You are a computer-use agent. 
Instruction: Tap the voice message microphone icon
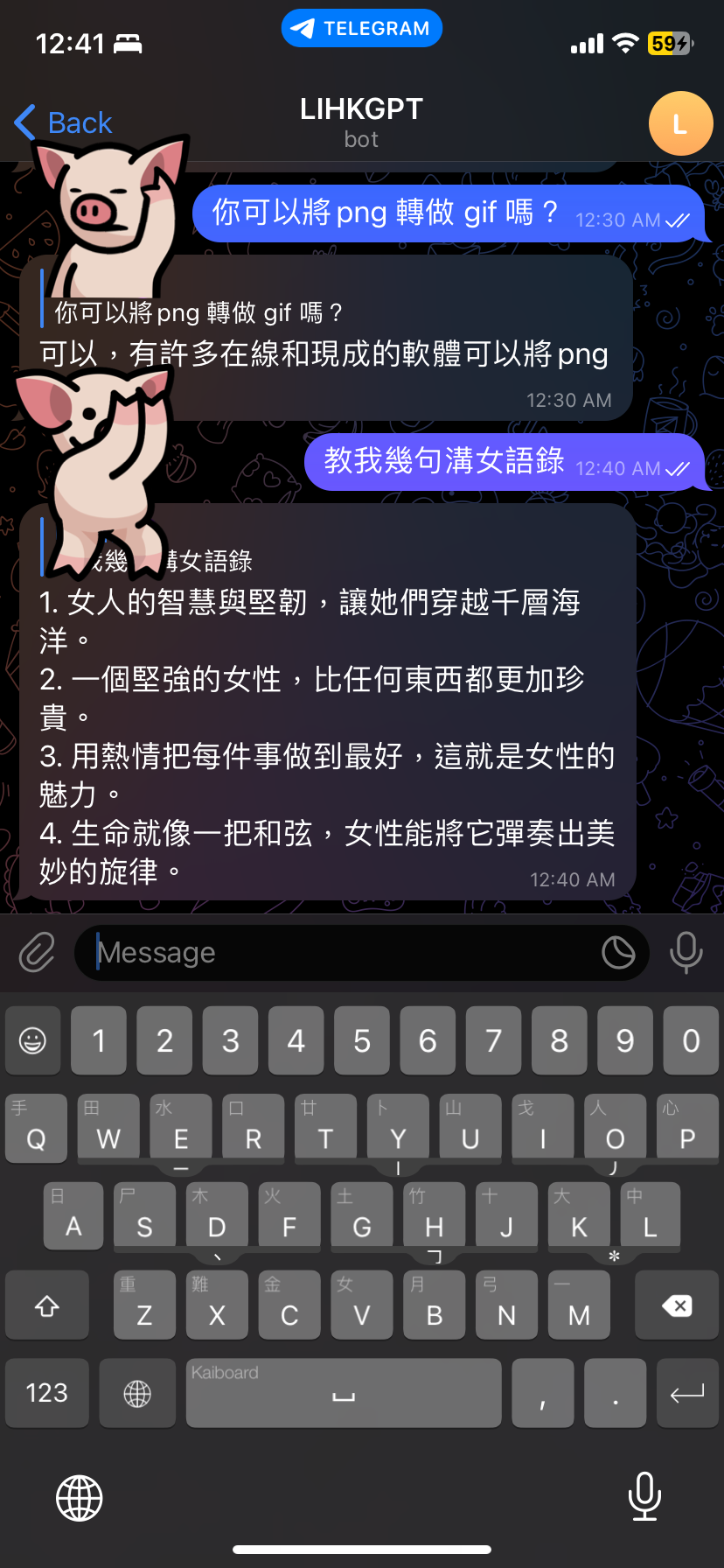[x=686, y=952]
